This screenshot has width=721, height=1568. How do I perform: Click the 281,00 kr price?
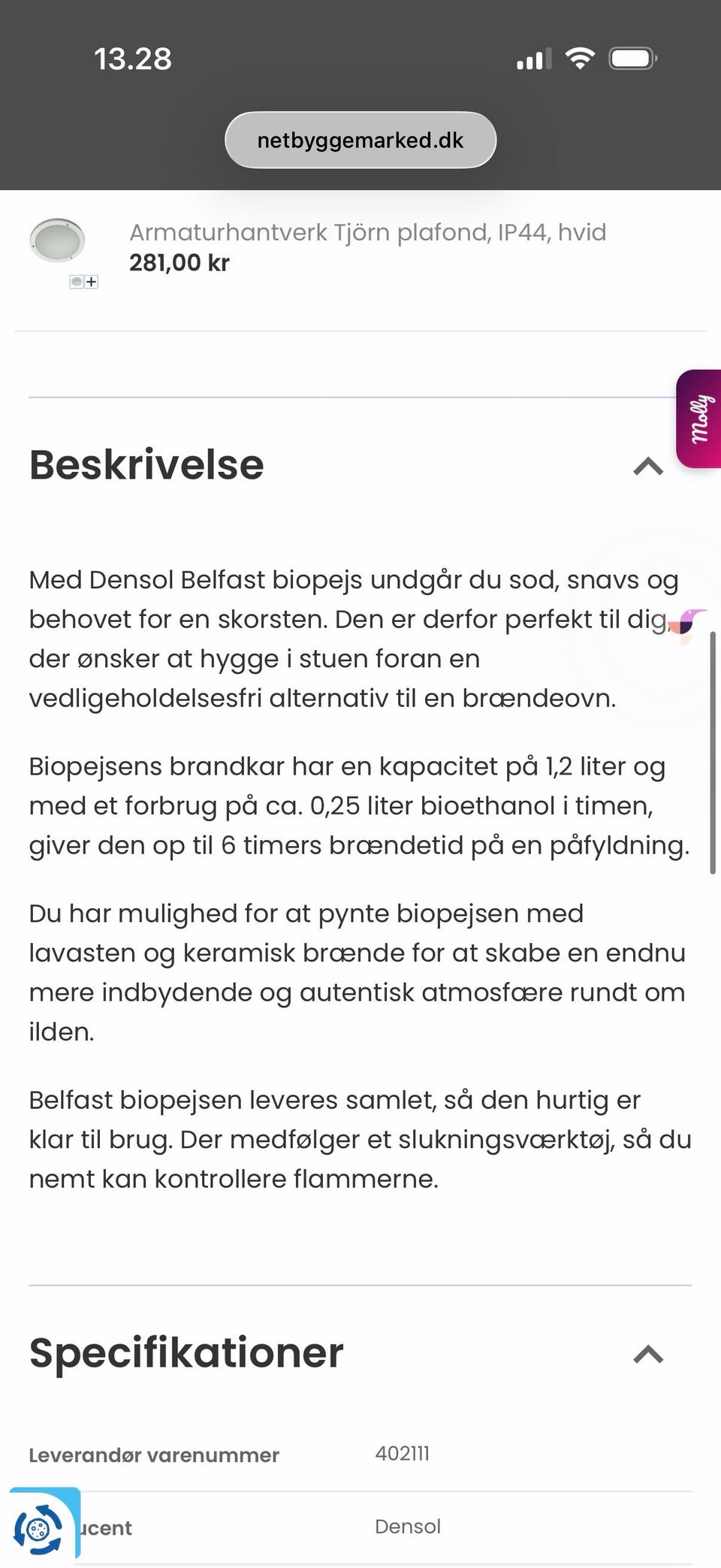179,263
